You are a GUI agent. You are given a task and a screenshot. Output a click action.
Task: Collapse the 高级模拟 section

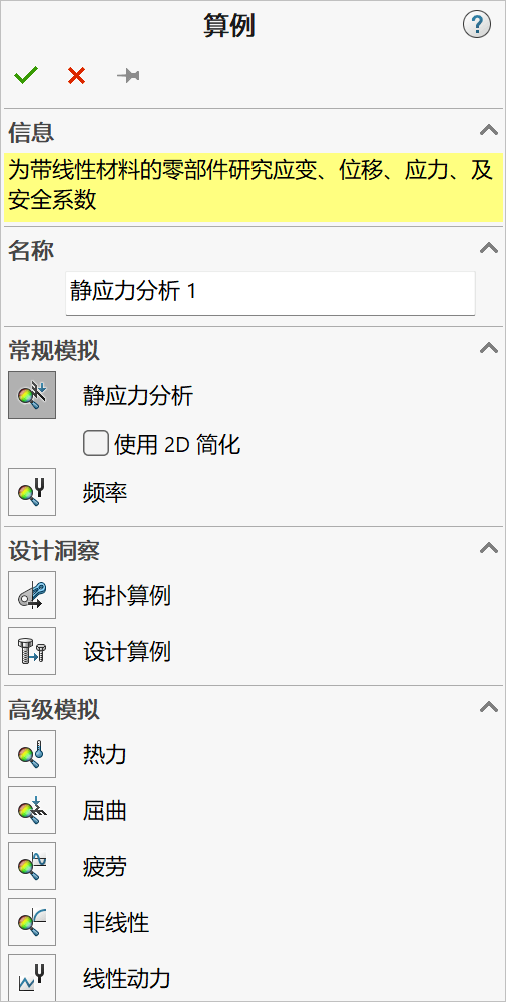click(x=489, y=707)
